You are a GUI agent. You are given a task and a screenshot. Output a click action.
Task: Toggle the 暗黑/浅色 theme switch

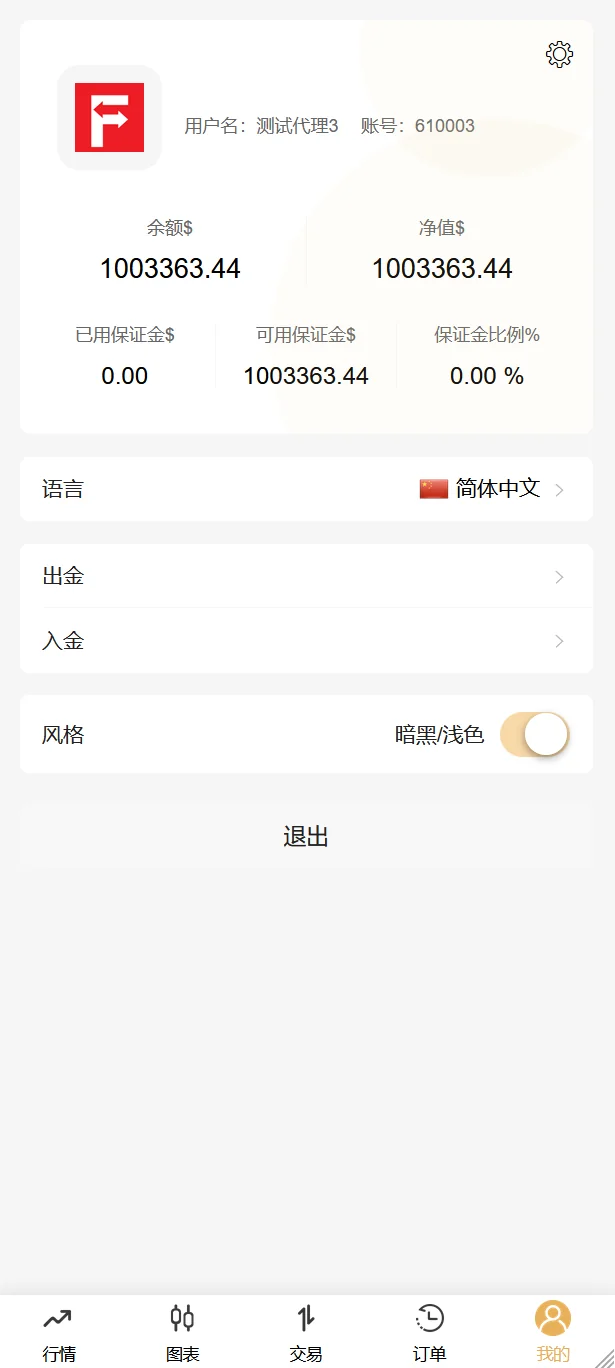pyautogui.click(x=535, y=735)
